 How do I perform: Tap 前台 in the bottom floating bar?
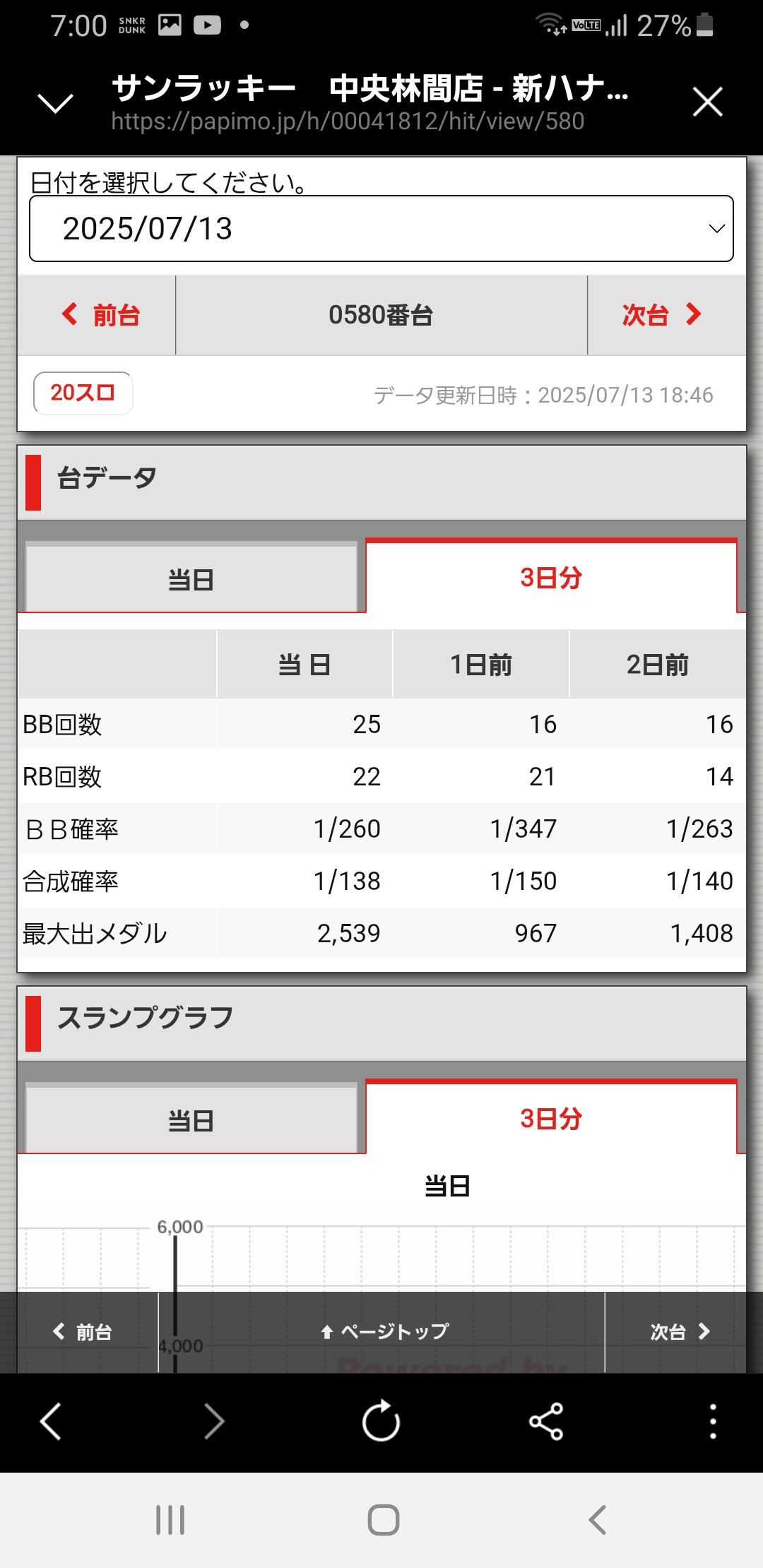[83, 1332]
